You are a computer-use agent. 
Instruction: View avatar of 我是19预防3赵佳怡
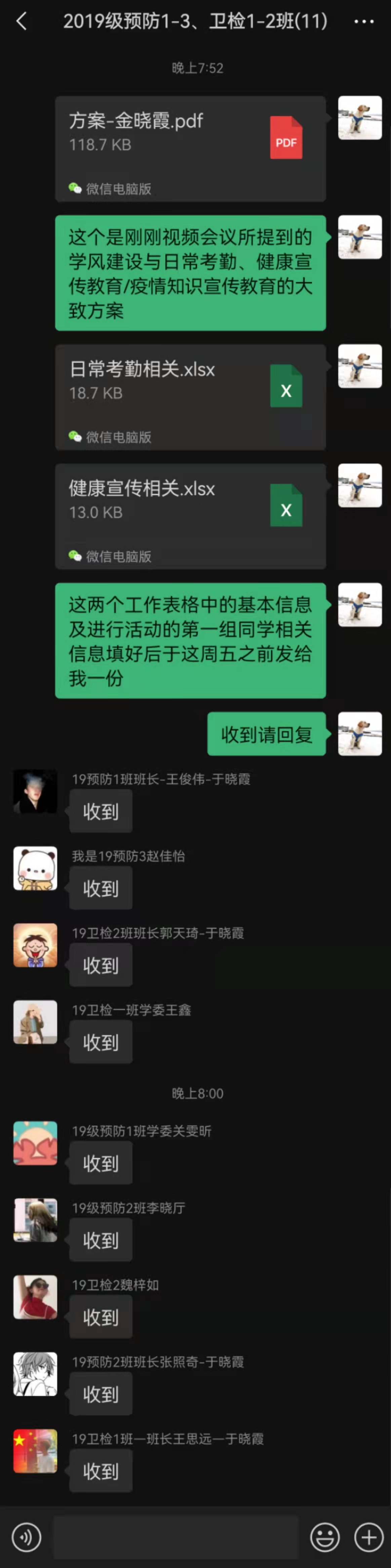click(35, 868)
